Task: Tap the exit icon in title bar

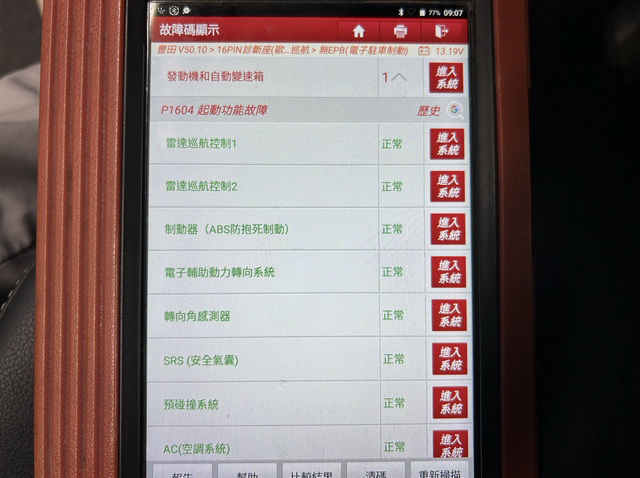Action: coord(441,31)
